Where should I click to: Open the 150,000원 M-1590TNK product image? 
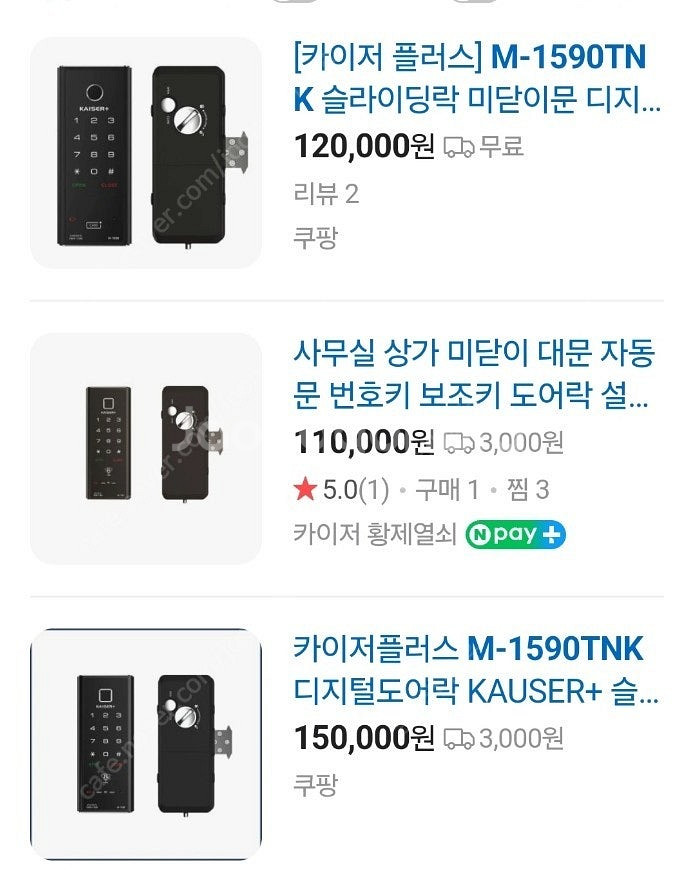(146, 744)
